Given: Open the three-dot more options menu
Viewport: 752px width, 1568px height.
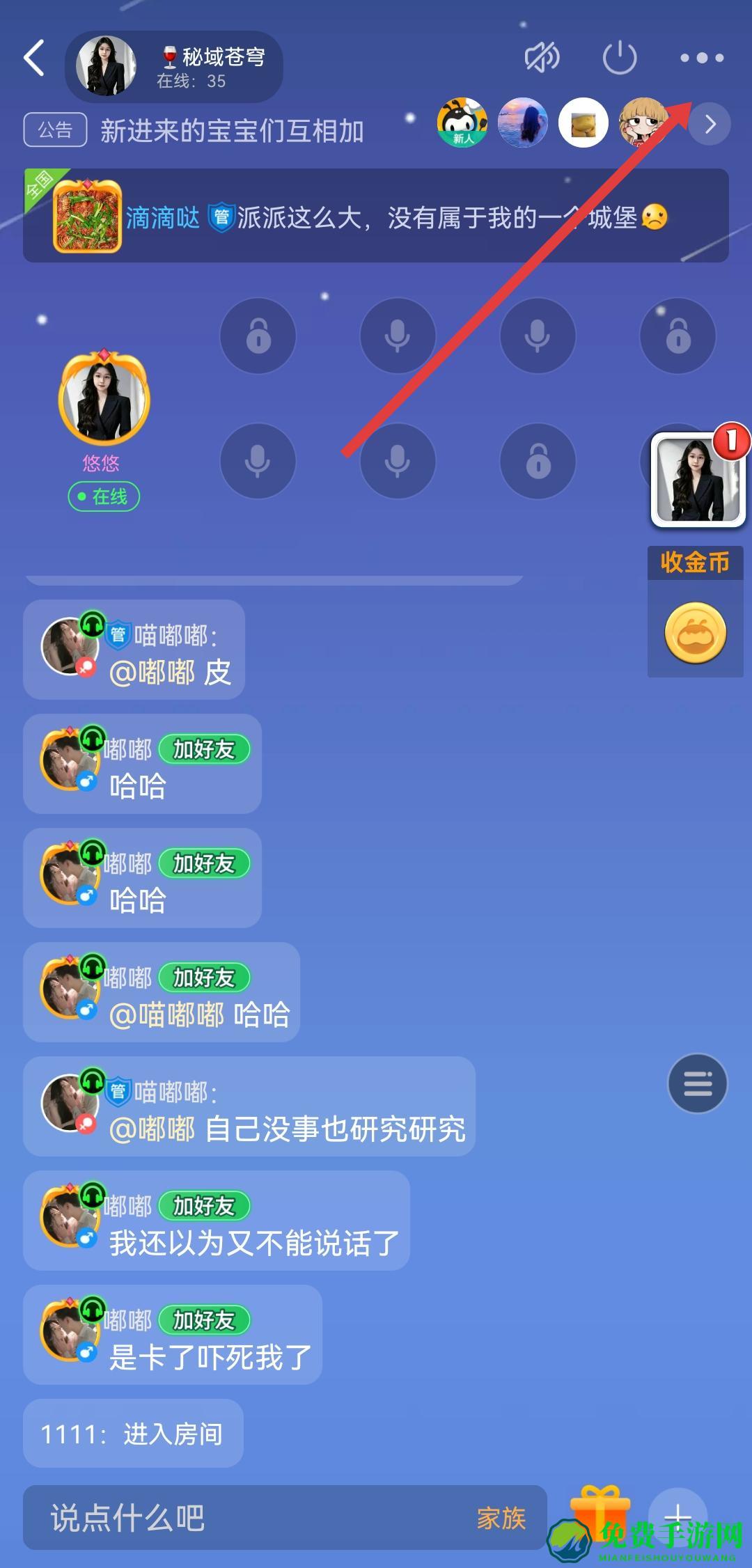Looking at the screenshot, I should [x=701, y=58].
